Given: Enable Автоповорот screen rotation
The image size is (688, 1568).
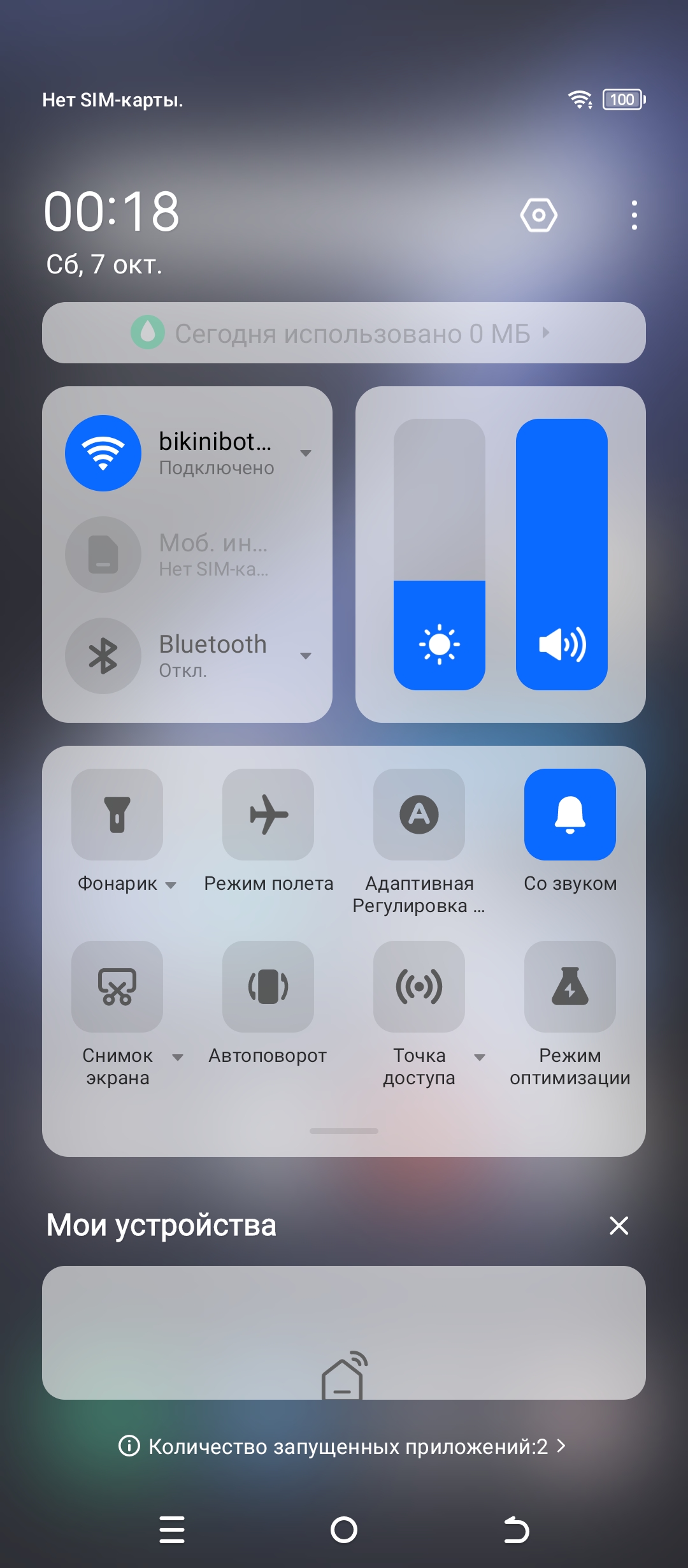Looking at the screenshot, I should click(x=268, y=987).
